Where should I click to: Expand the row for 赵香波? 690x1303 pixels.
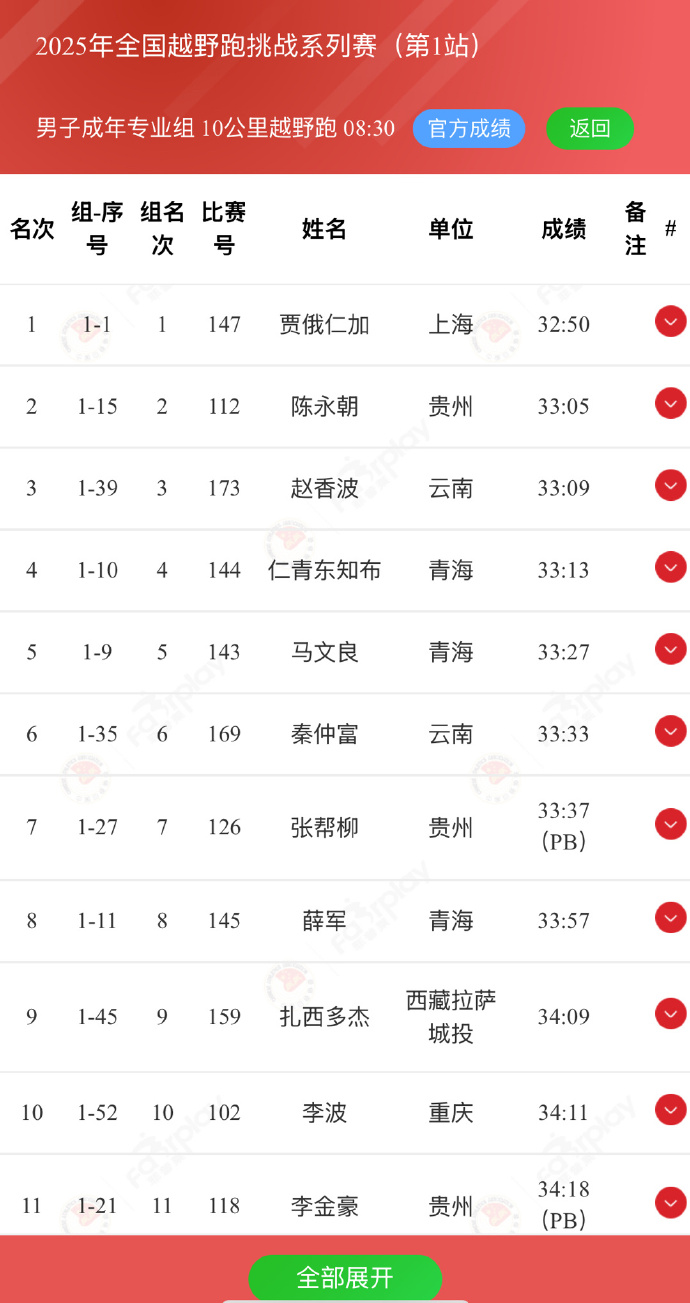pyautogui.click(x=670, y=485)
